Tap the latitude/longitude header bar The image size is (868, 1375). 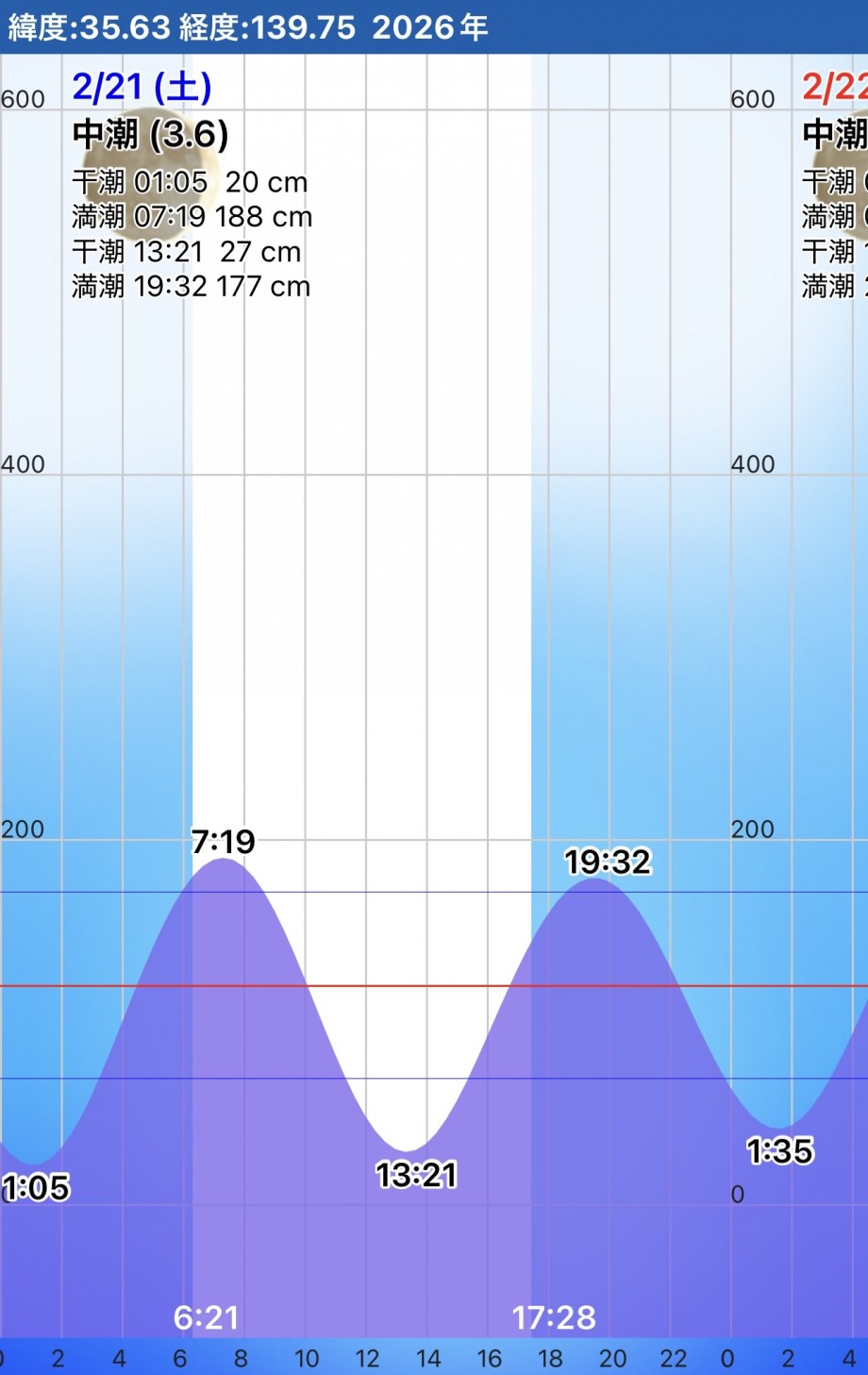click(x=248, y=27)
